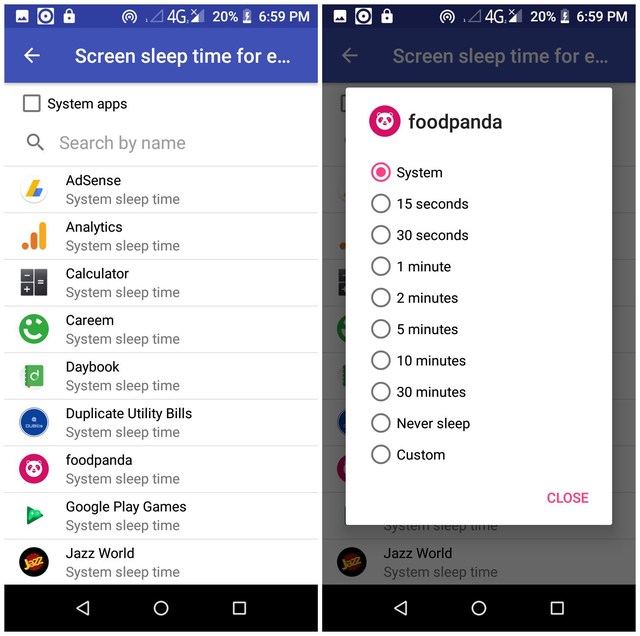
Task: Choose 10 minutes sleep time
Action: point(381,360)
